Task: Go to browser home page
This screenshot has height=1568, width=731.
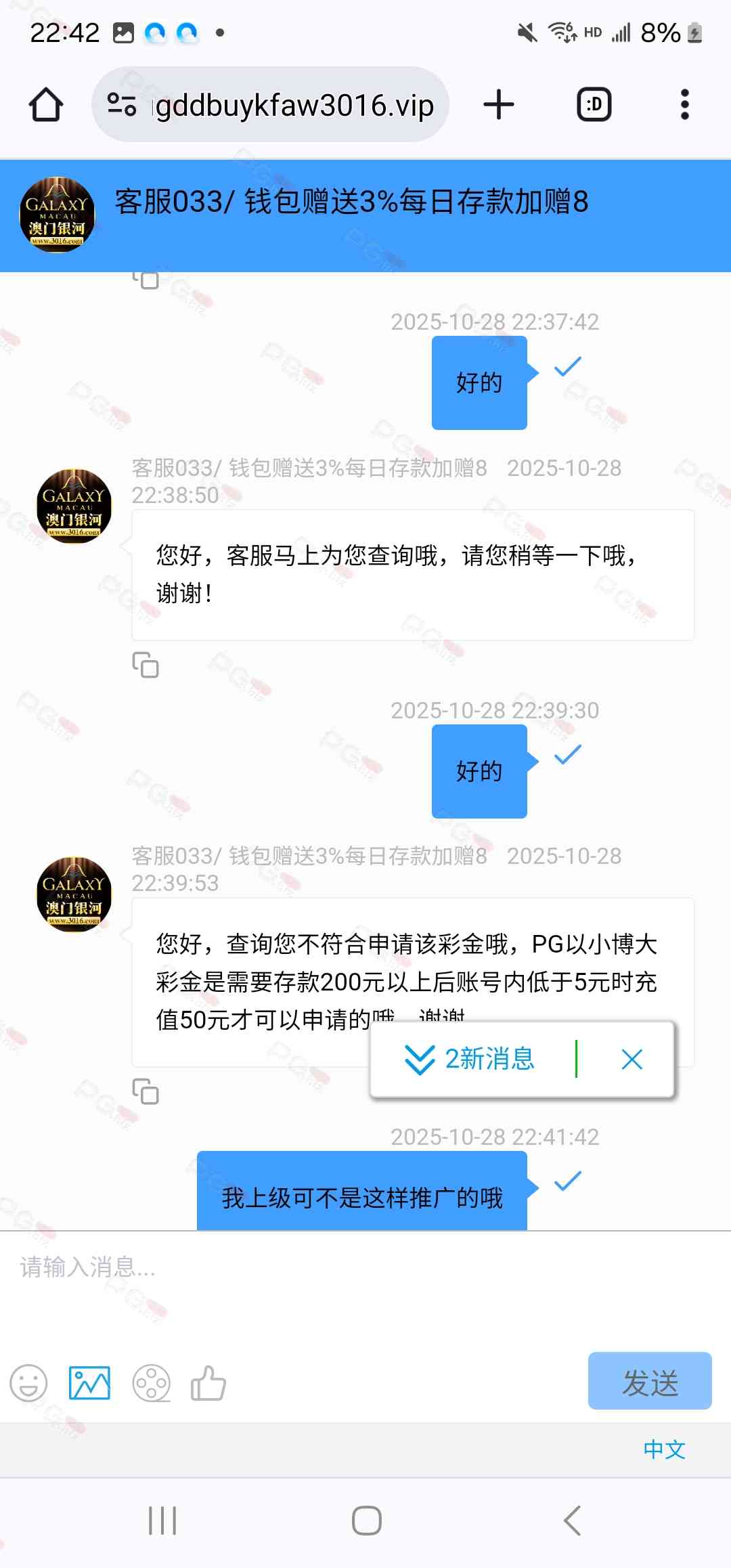Action: click(46, 105)
